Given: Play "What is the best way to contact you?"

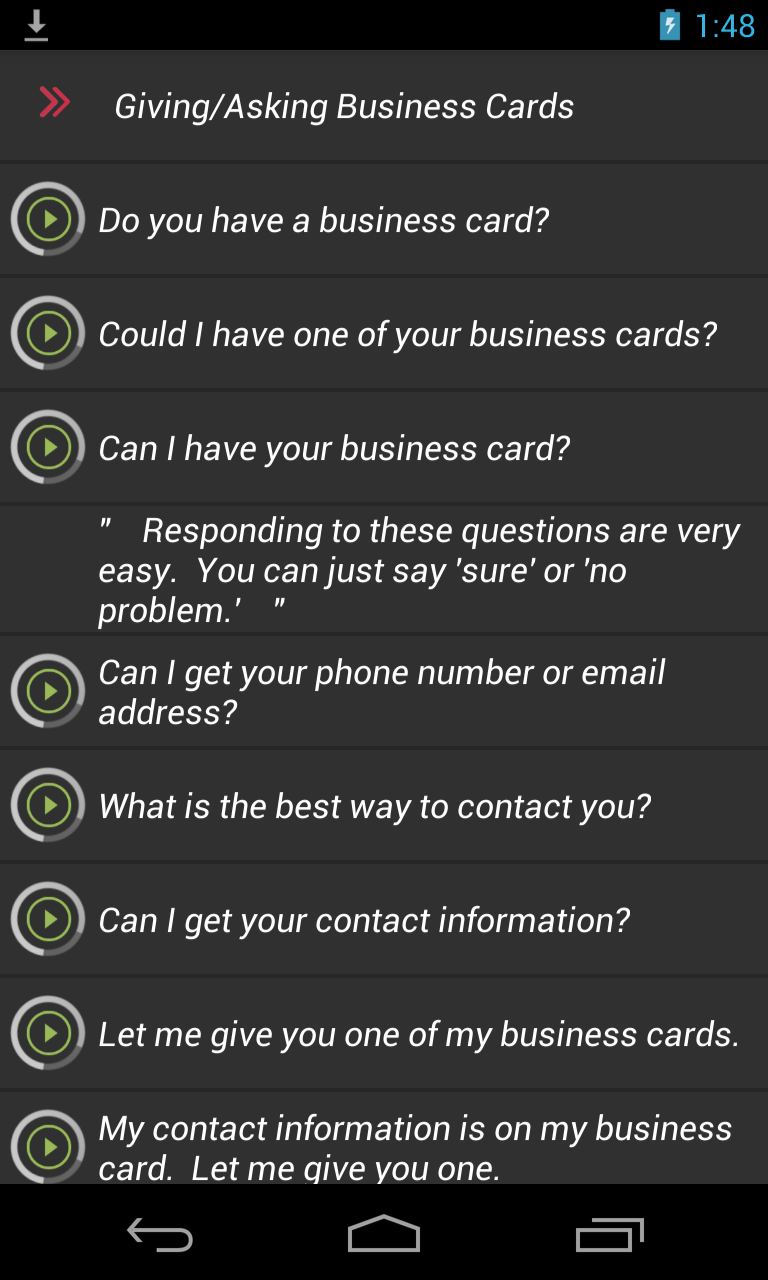Looking at the screenshot, I should click(x=47, y=805).
